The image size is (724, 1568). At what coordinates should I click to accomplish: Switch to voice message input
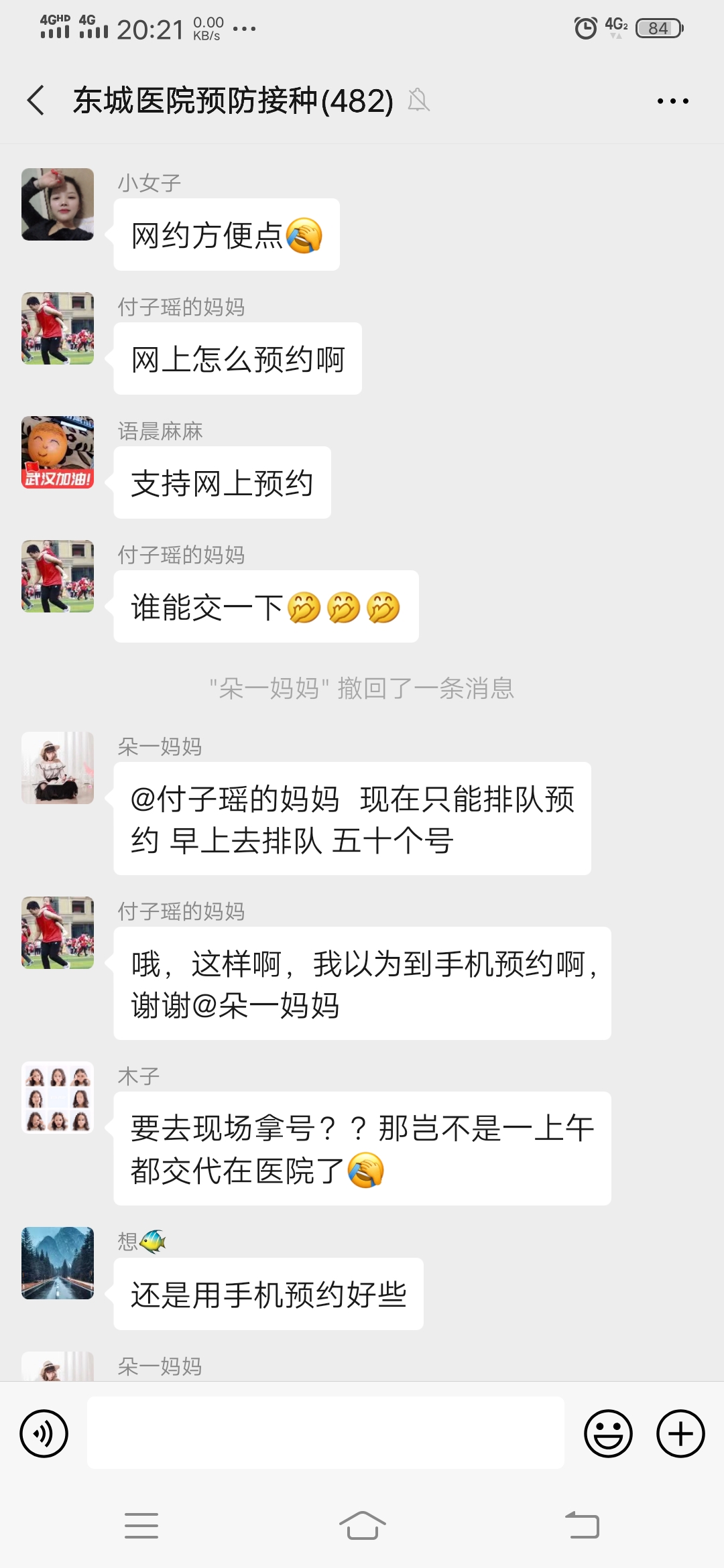pos(44,1433)
